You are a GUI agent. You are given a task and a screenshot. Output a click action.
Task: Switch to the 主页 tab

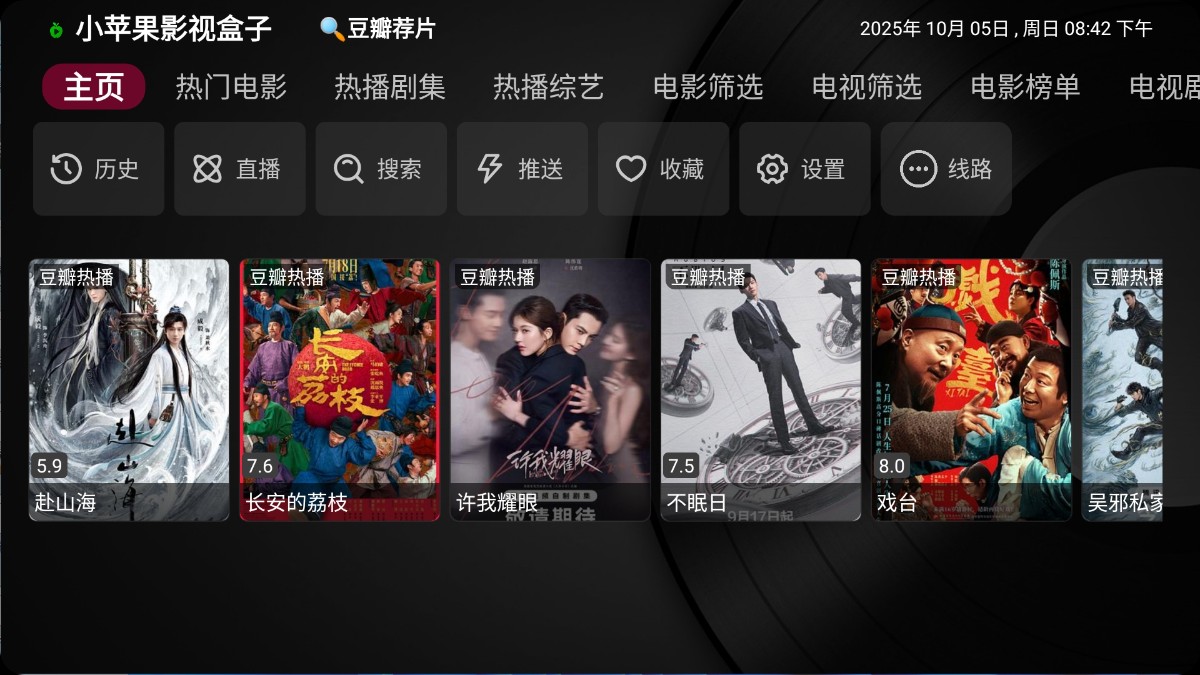click(93, 87)
